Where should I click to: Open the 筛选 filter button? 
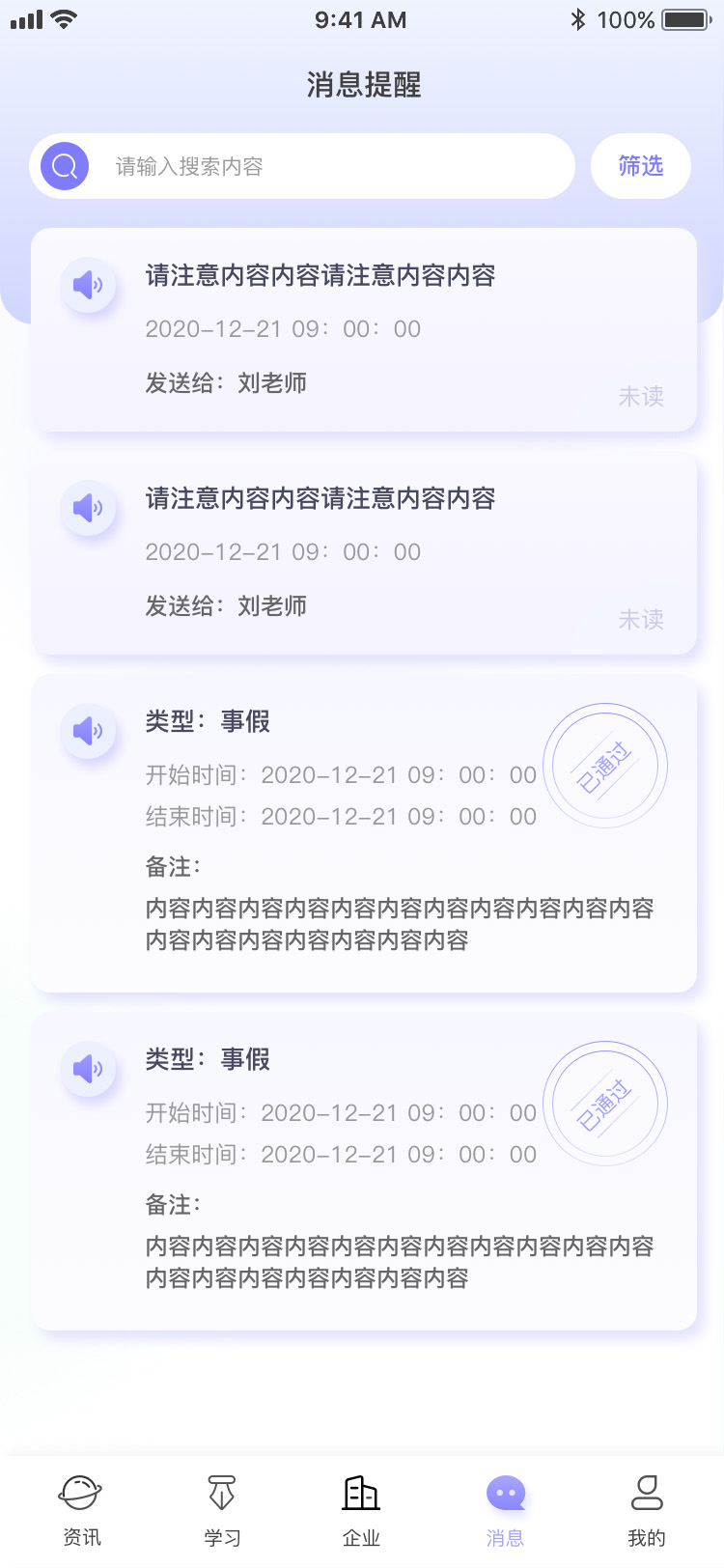641,166
